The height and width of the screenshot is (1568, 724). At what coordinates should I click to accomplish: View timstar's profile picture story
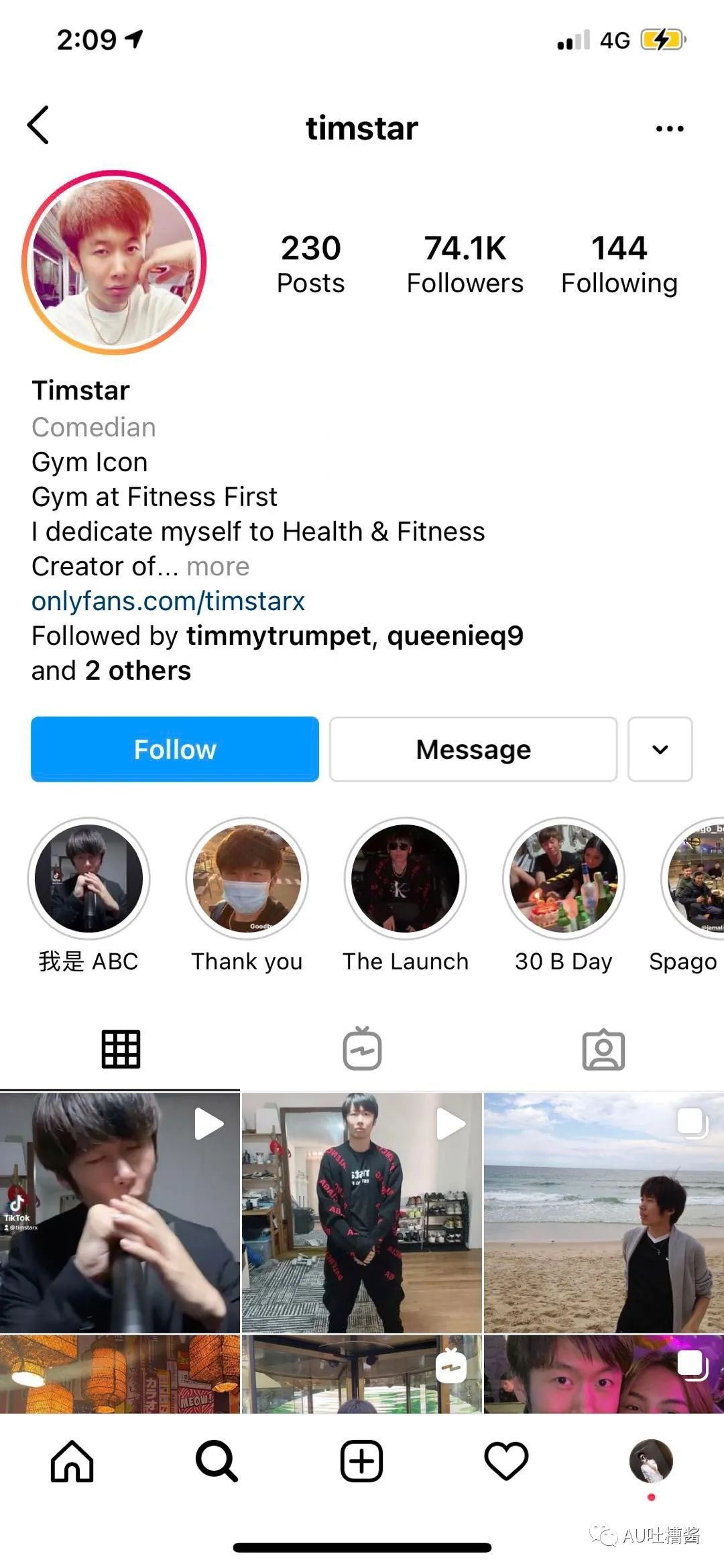point(114,262)
